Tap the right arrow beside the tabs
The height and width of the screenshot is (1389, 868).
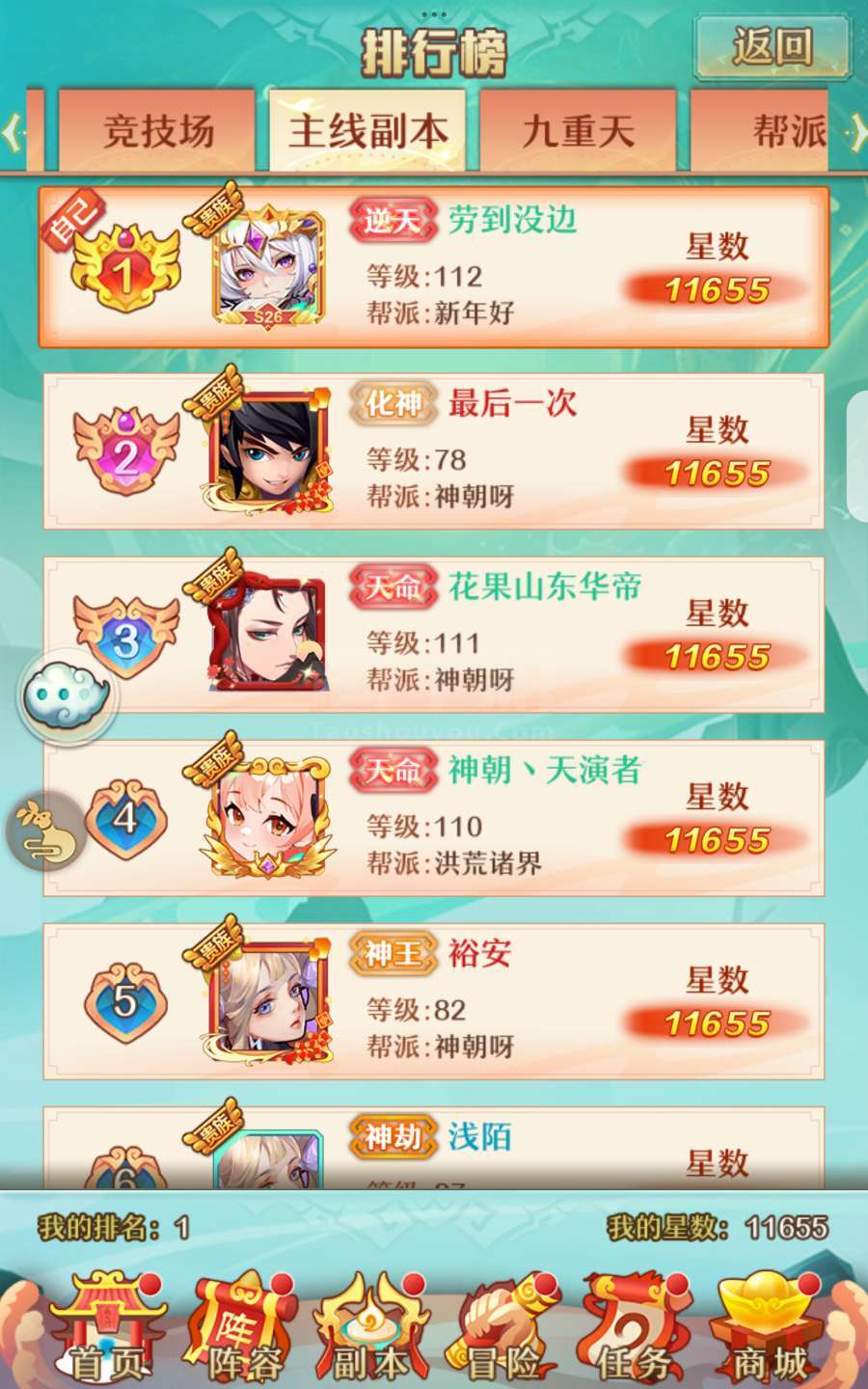coord(855,133)
